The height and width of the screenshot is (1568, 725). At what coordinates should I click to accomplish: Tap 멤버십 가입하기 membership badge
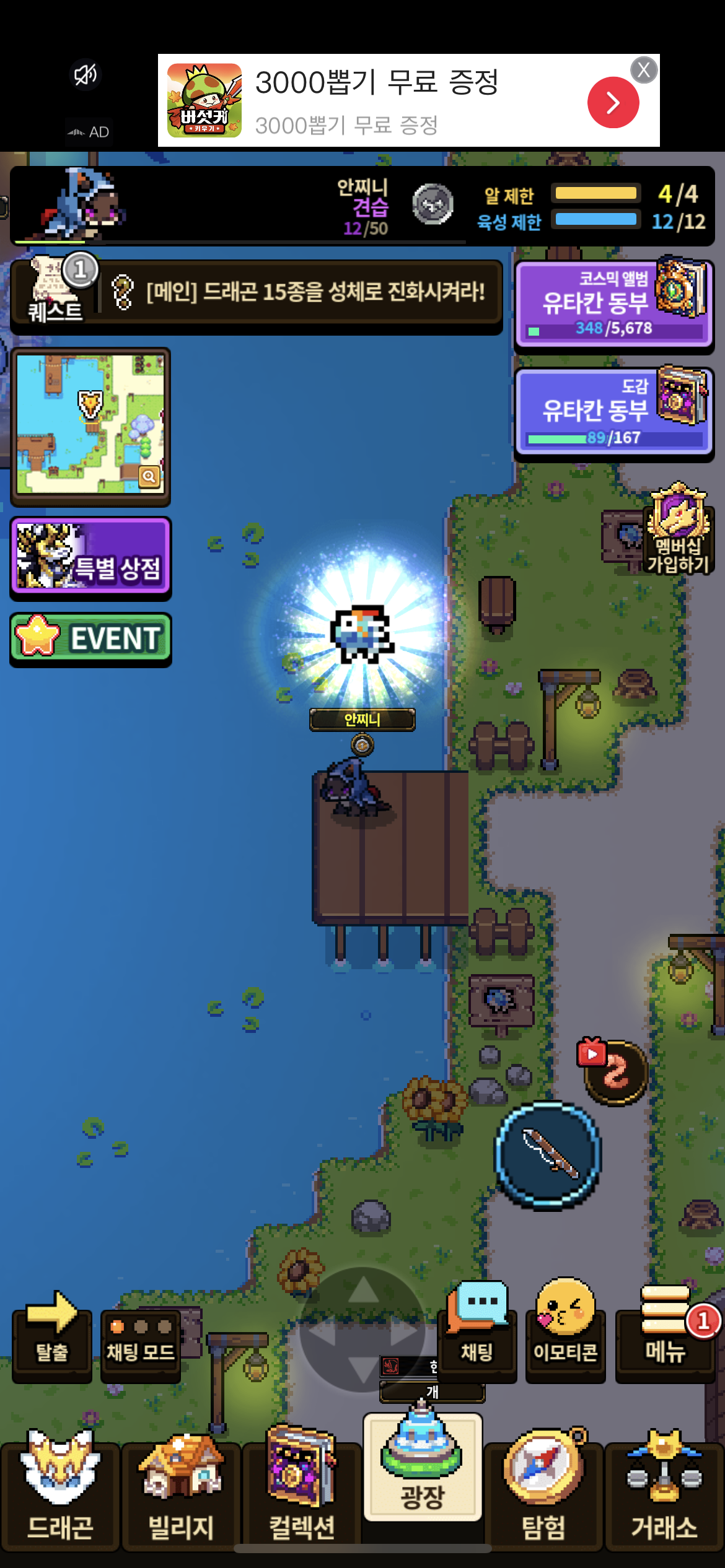click(678, 529)
